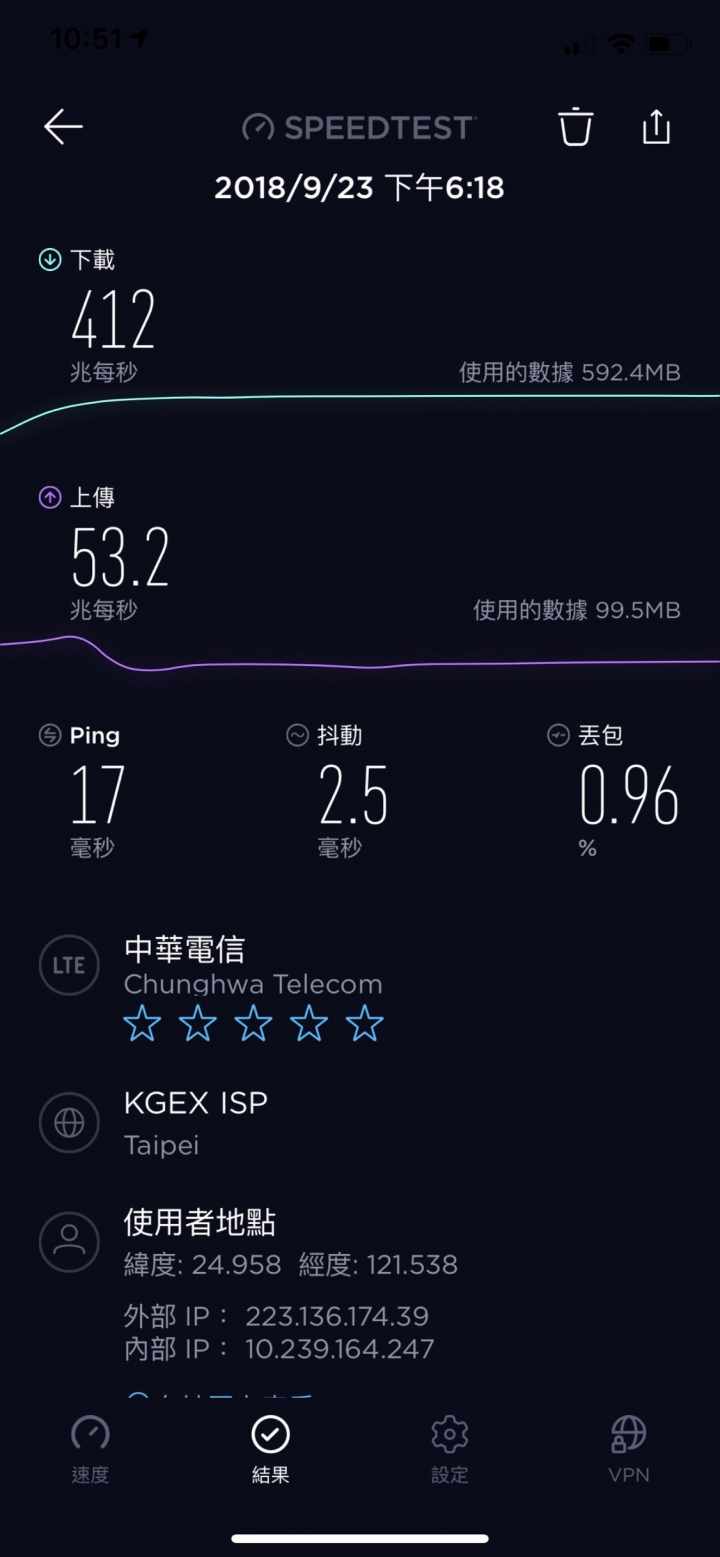The height and width of the screenshot is (1557, 720).
Task: Switch to the 速度 tab
Action: 90,1449
